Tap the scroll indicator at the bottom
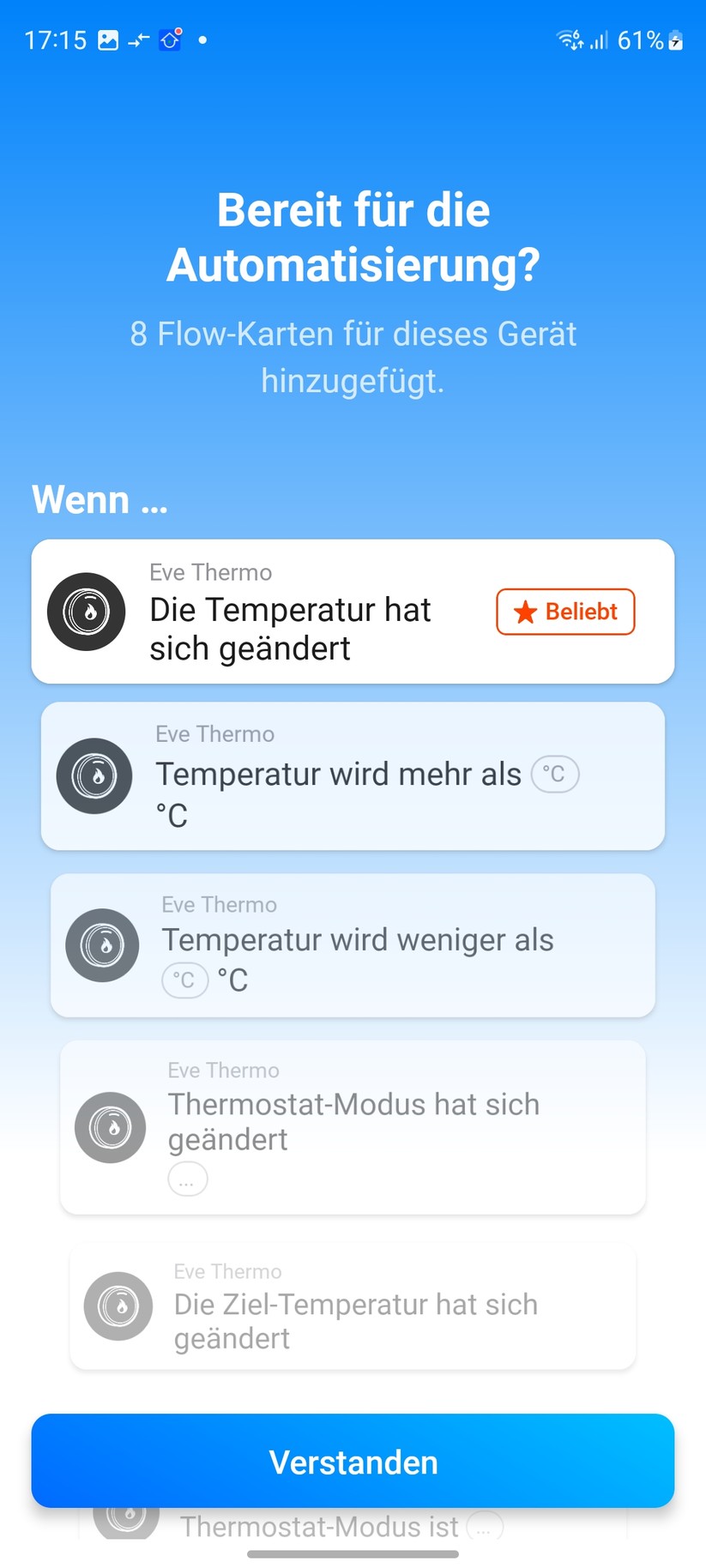This screenshot has width=706, height=1568. click(353, 1553)
